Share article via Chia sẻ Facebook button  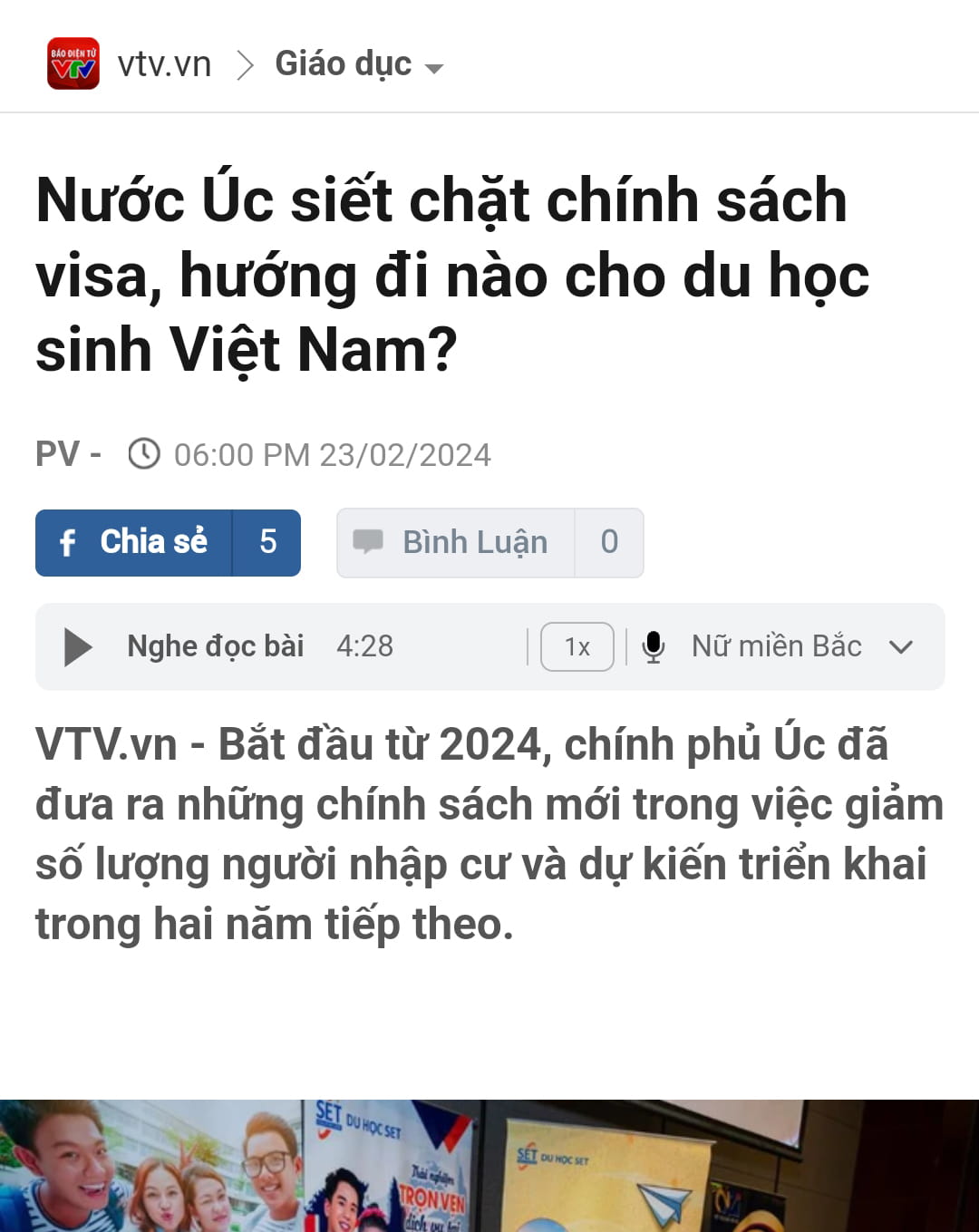point(135,542)
